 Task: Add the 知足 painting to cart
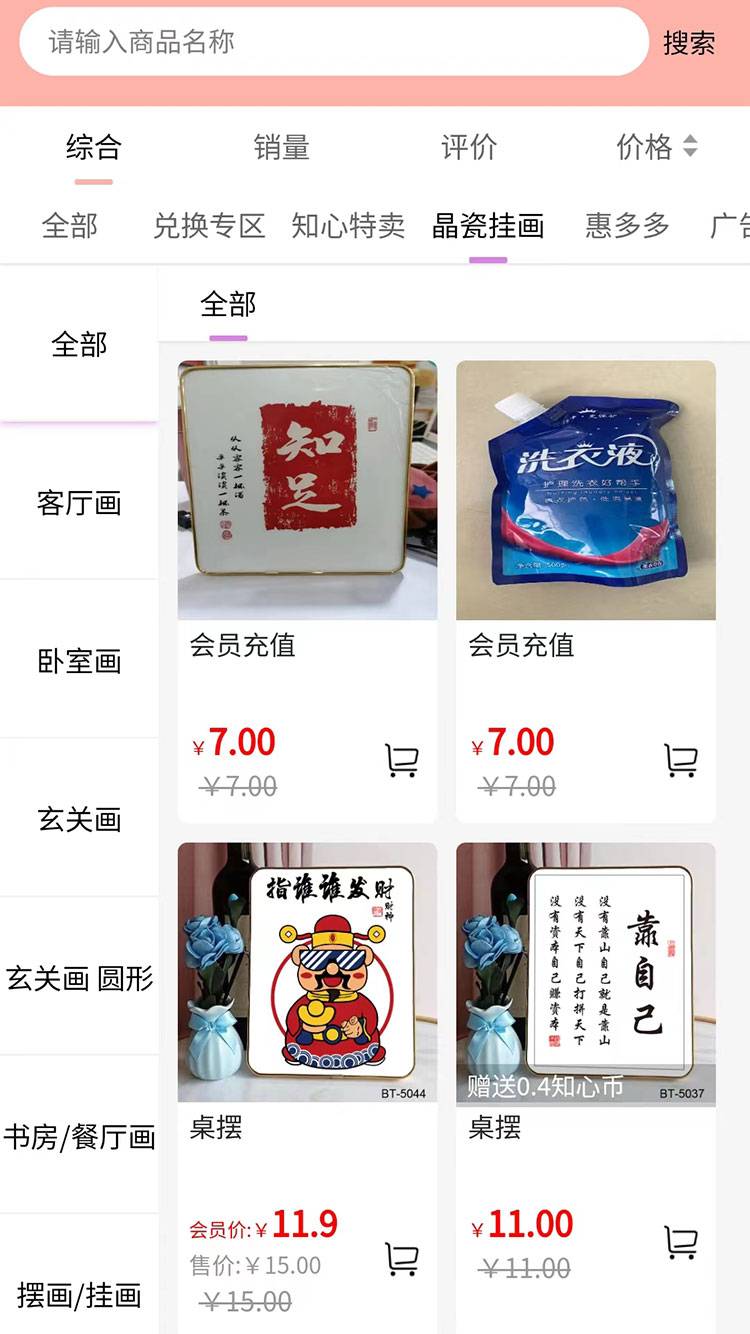click(402, 761)
